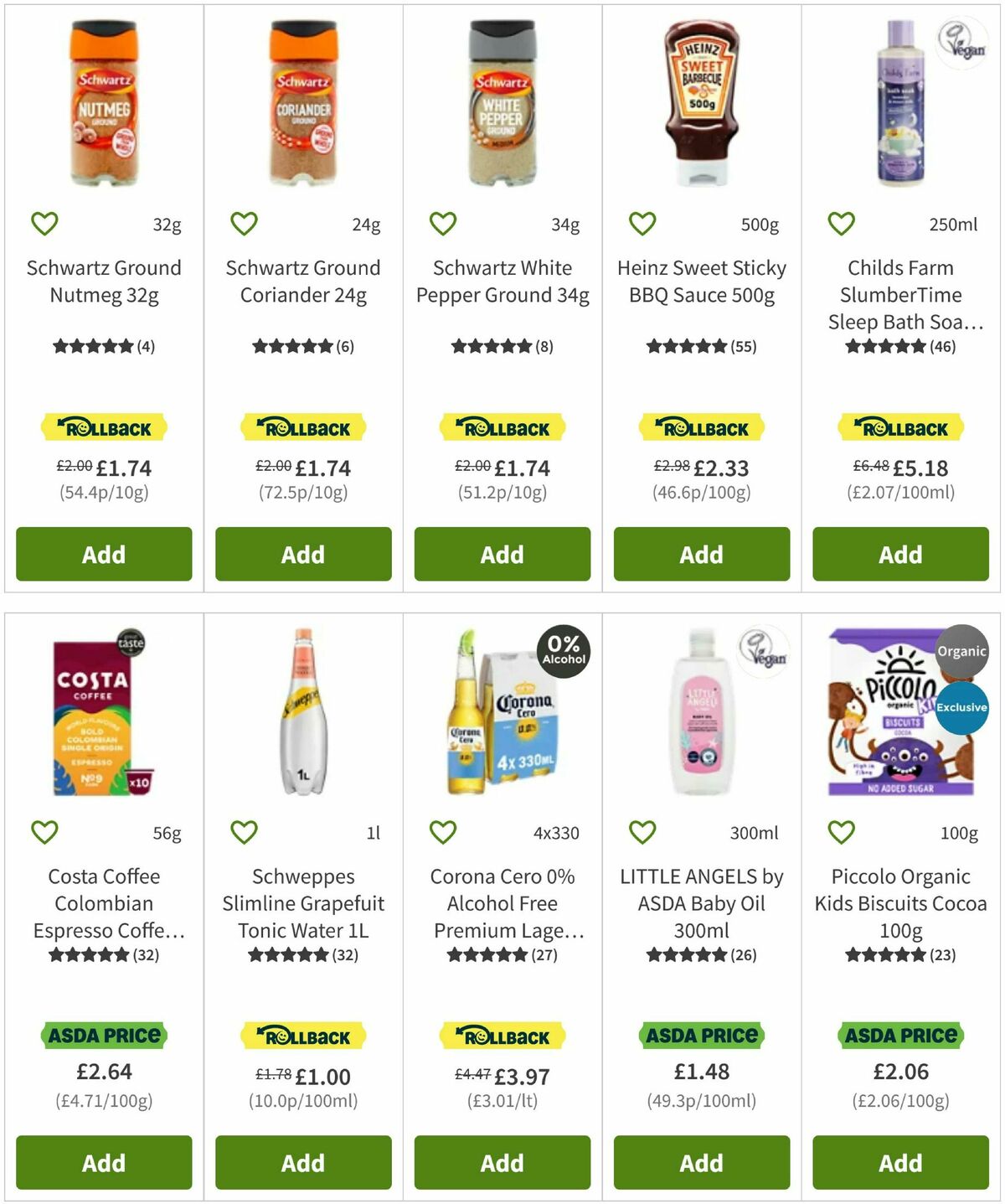This screenshot has width=1005, height=1204.
Task: Favorite the Schwartz Ground Nutmeg product
Action: tap(44, 223)
